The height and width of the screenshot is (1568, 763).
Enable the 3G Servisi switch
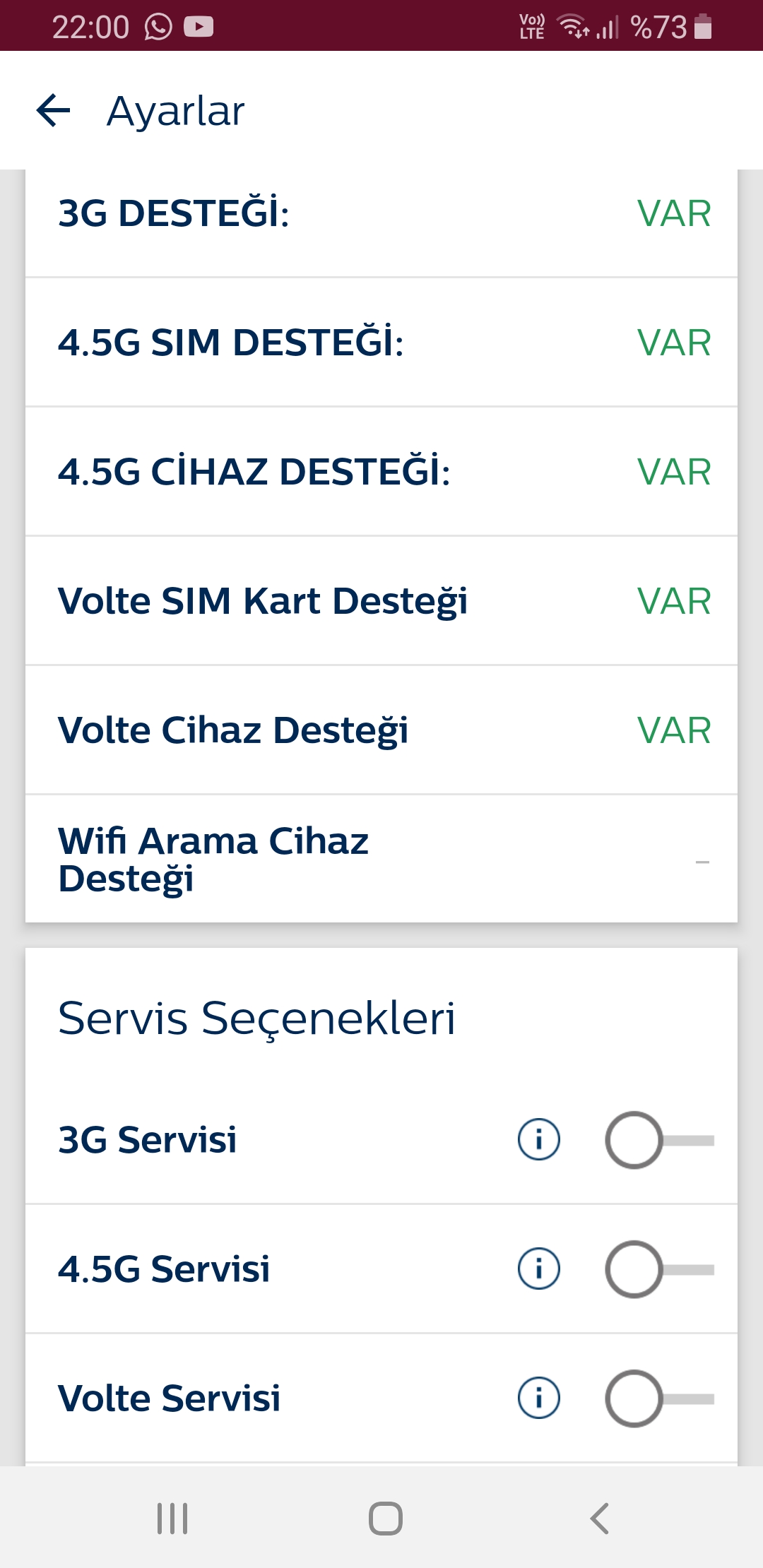pyautogui.click(x=660, y=1140)
